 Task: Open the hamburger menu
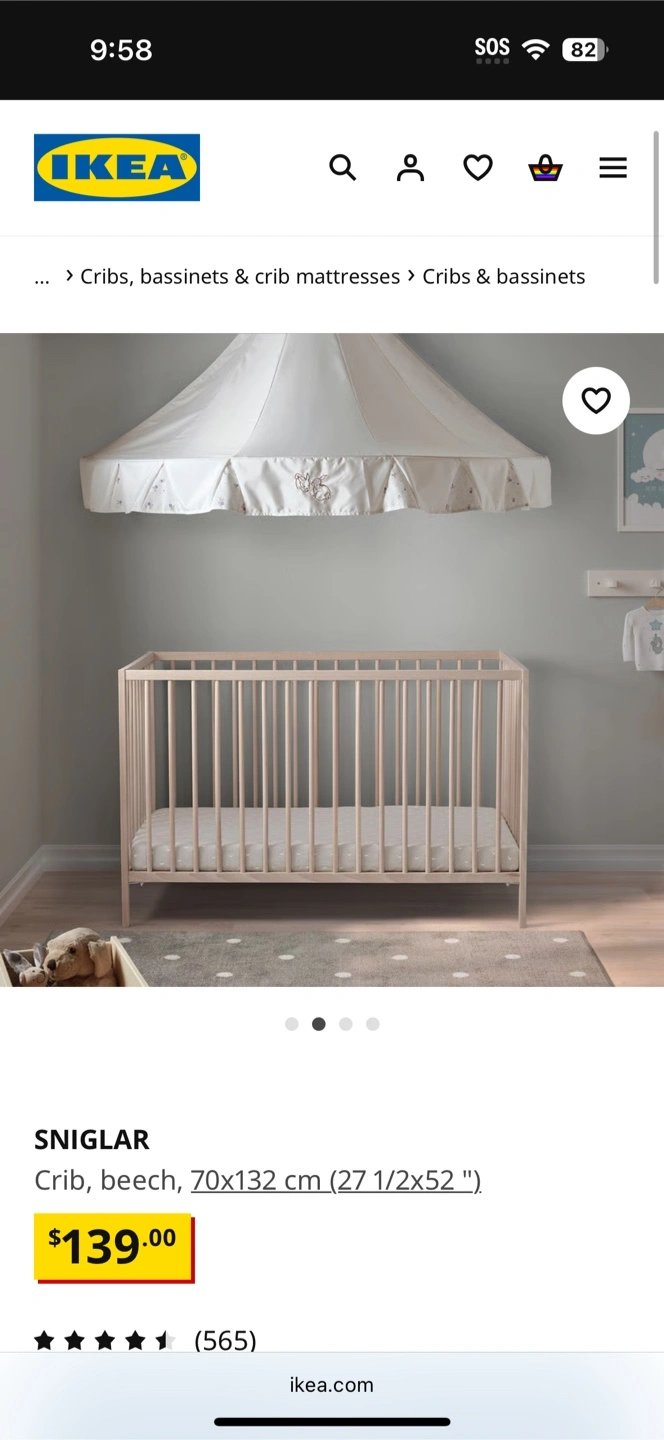click(x=613, y=167)
